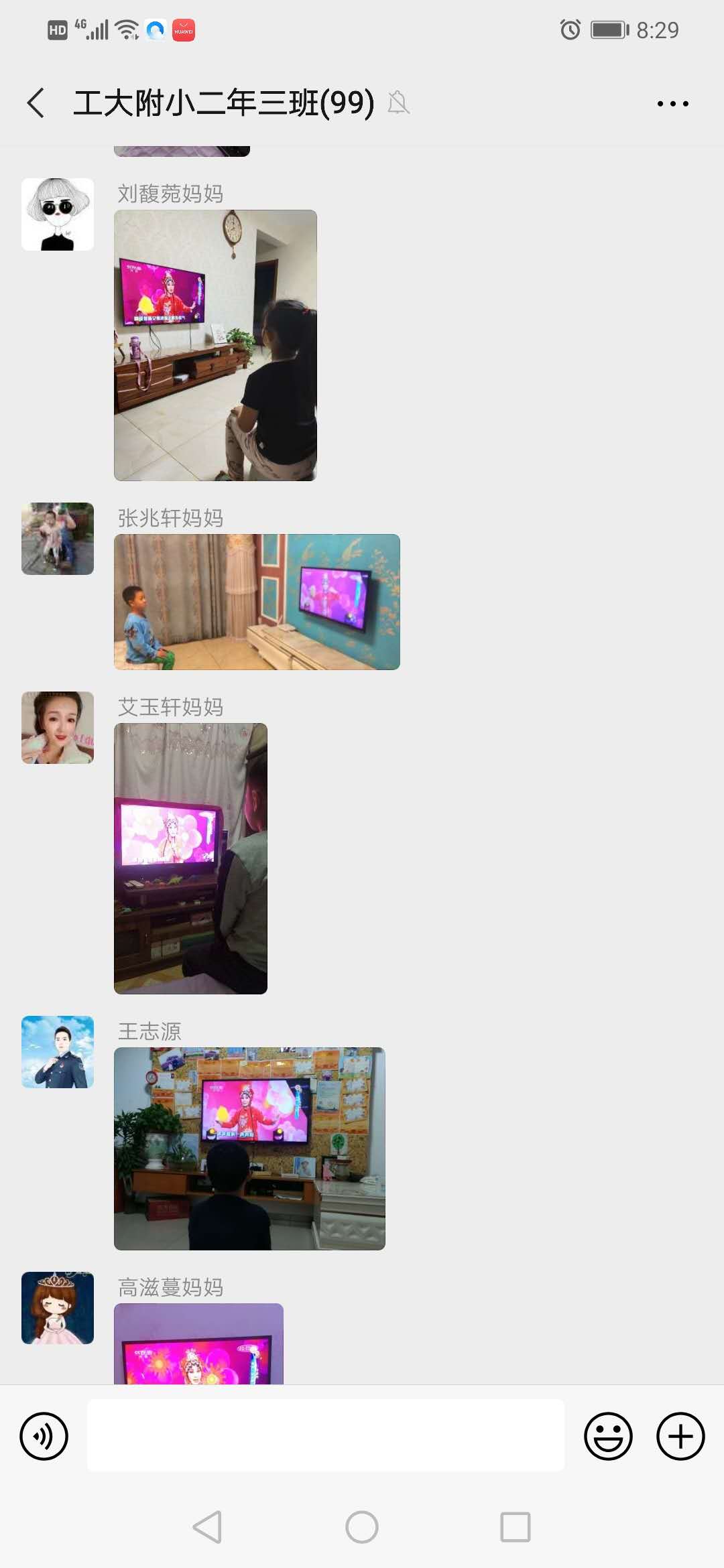Enlarge the photo sent by 艾玉轩妈妈
Viewport: 724px width, 1568px height.
190,858
